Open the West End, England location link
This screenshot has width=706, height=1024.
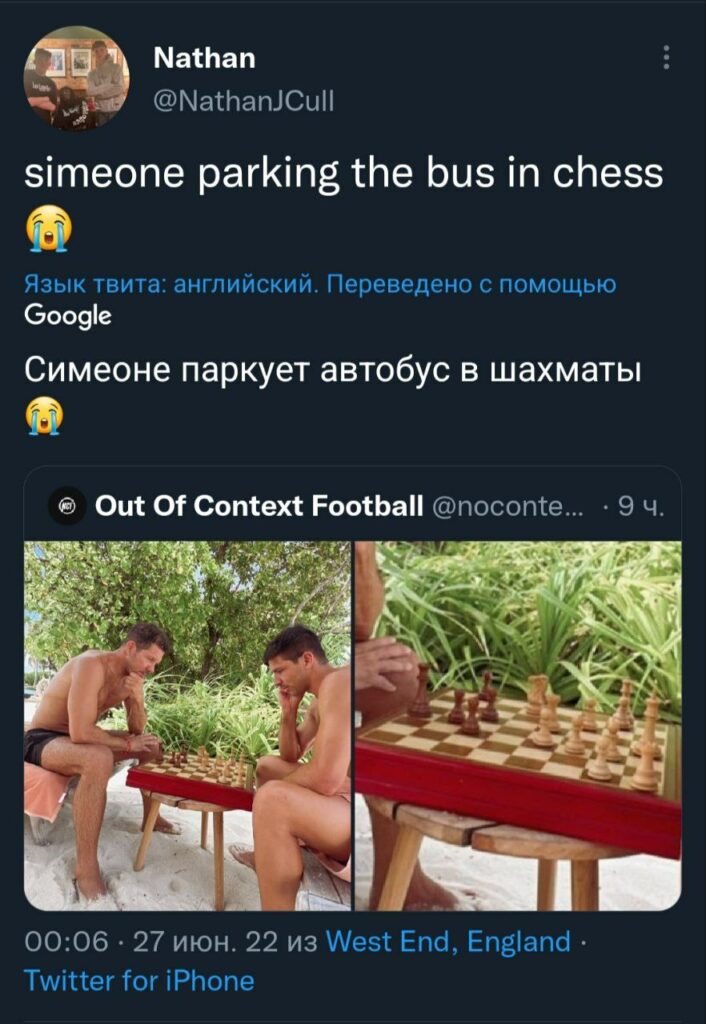click(448, 942)
